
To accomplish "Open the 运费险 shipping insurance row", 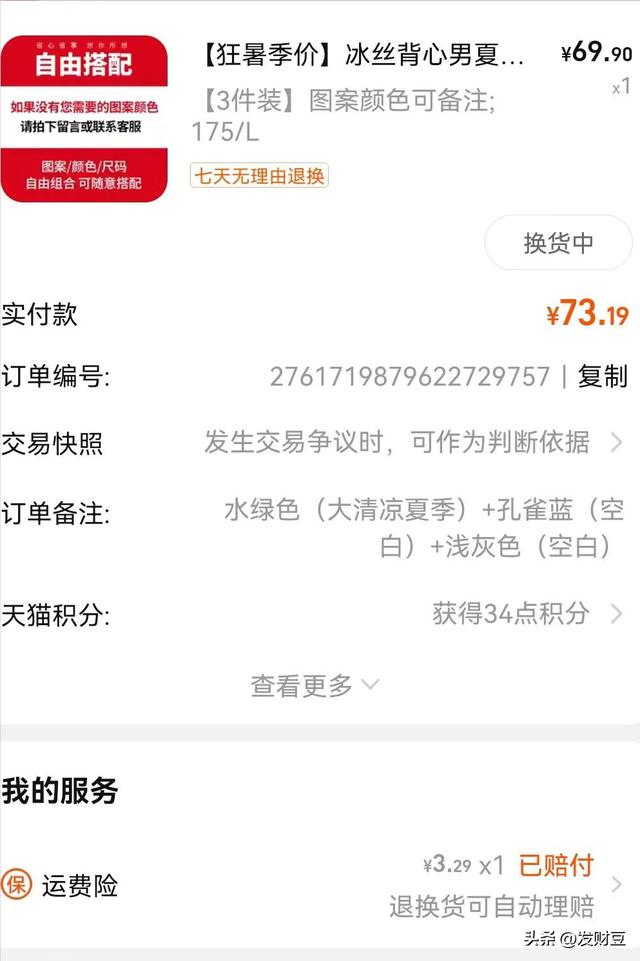I will tap(320, 885).
